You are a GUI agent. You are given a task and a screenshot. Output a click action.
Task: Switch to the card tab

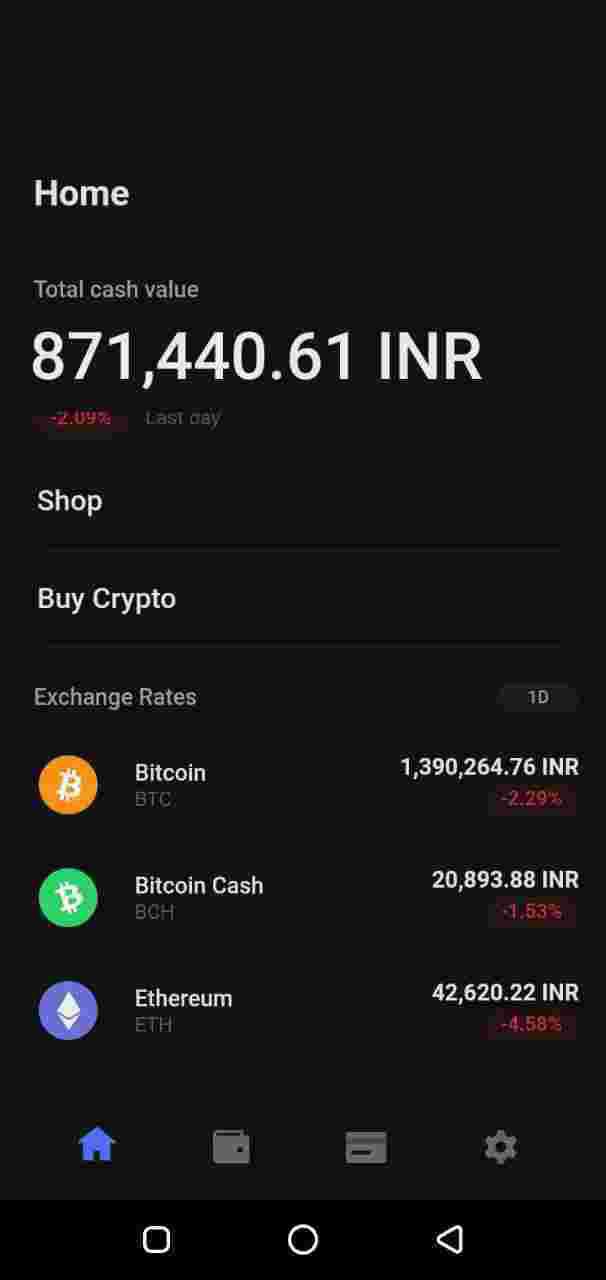click(366, 1147)
